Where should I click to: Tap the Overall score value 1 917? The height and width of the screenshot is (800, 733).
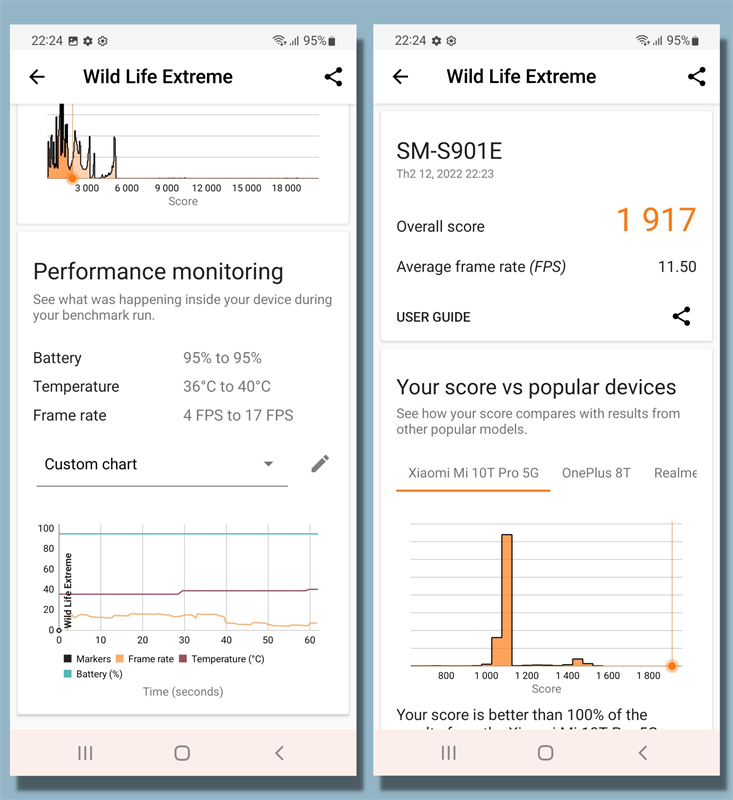point(656,220)
